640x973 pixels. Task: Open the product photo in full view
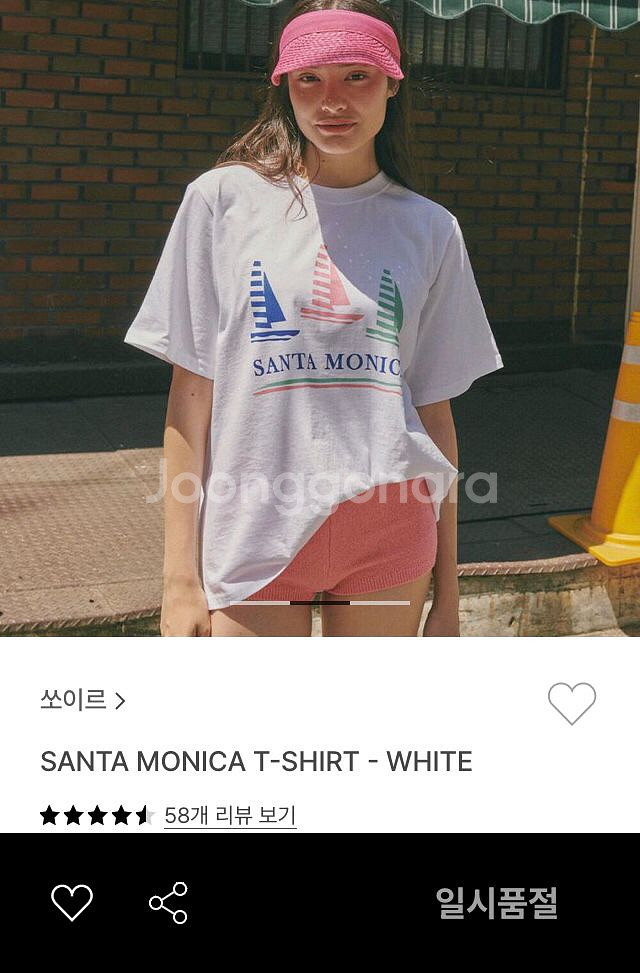click(x=320, y=318)
